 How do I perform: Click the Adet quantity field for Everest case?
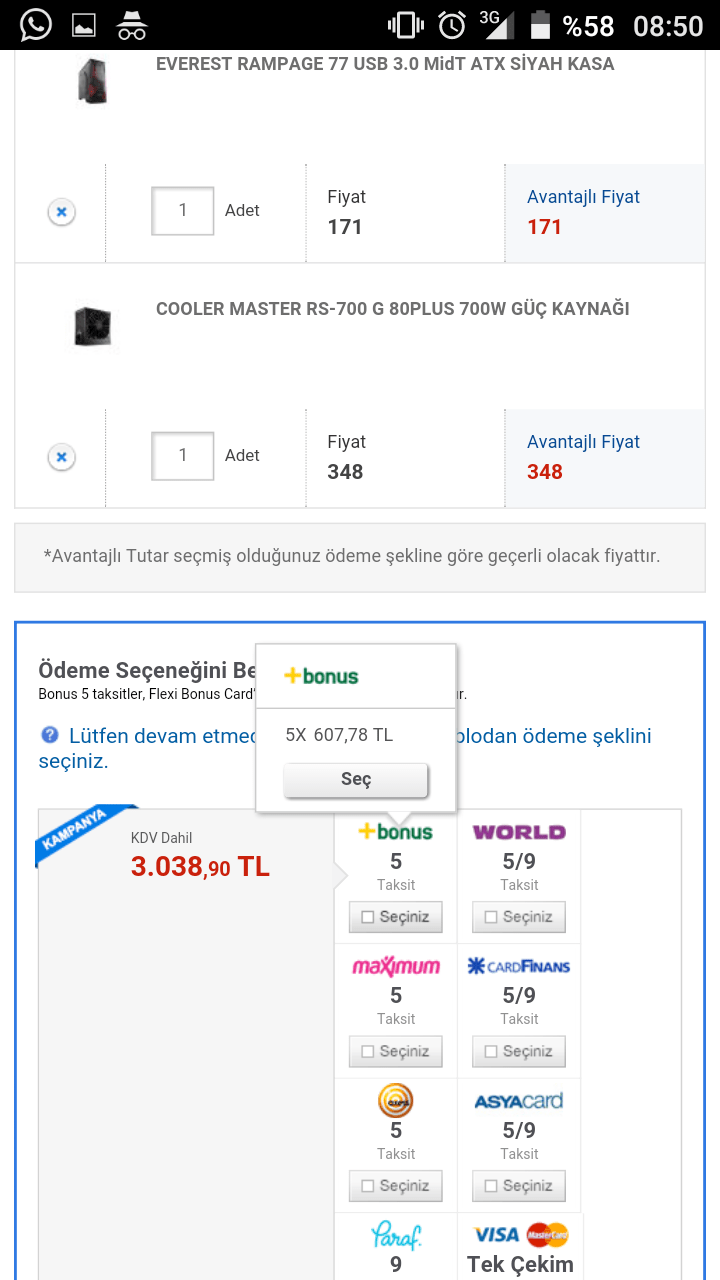[x=182, y=210]
